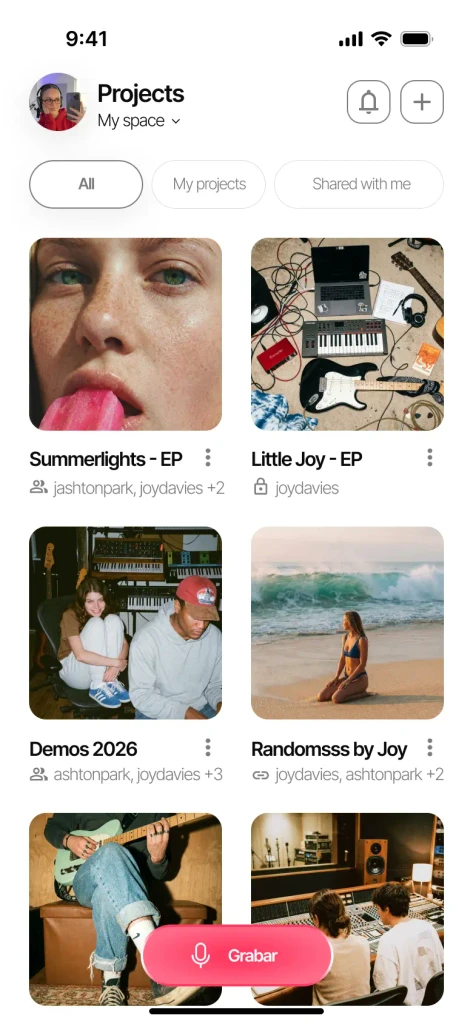Image resolution: width=473 pixels, height=1024 pixels.
Task: Show projects Shared with me
Action: click(x=359, y=184)
